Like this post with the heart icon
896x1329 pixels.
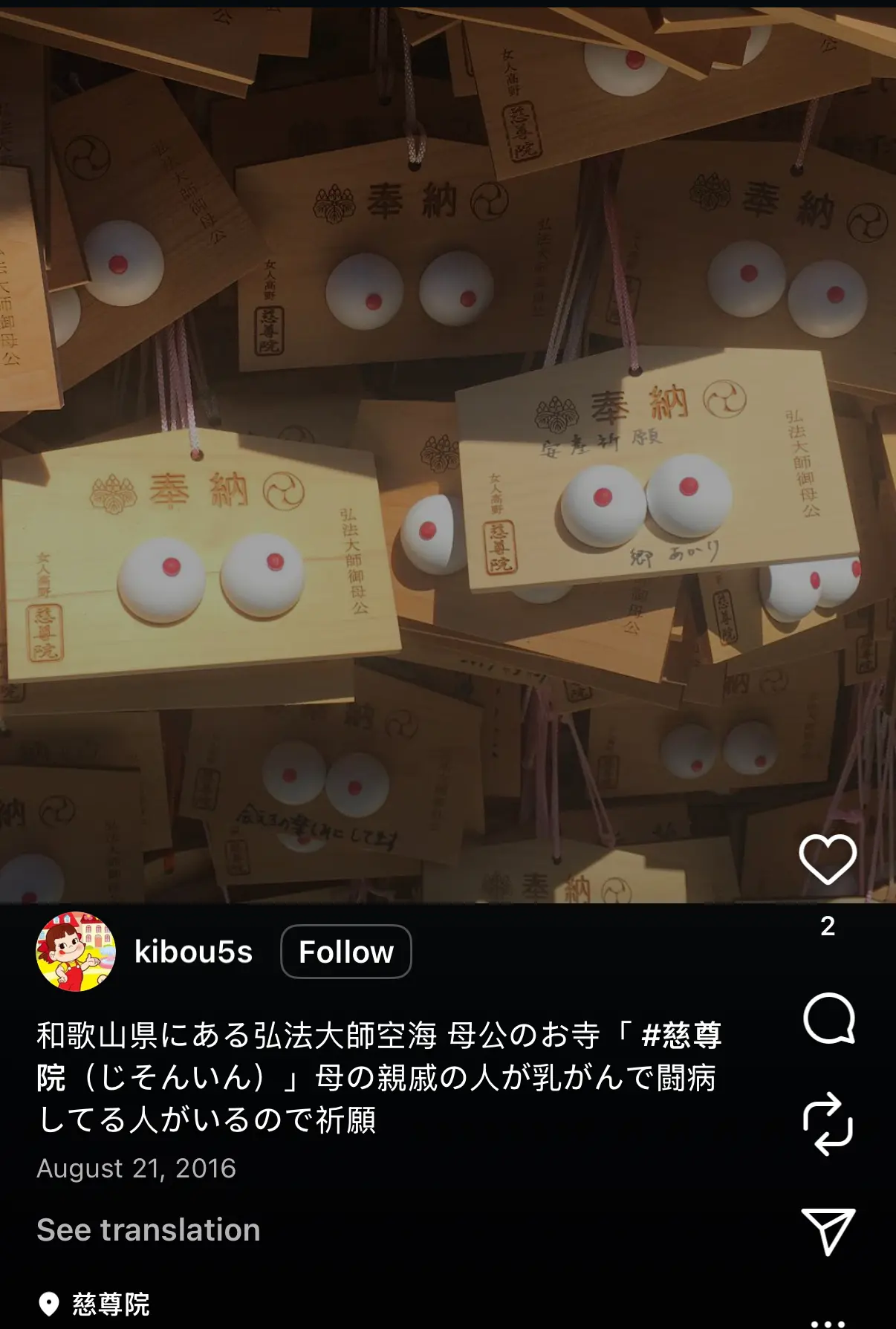pos(828,860)
